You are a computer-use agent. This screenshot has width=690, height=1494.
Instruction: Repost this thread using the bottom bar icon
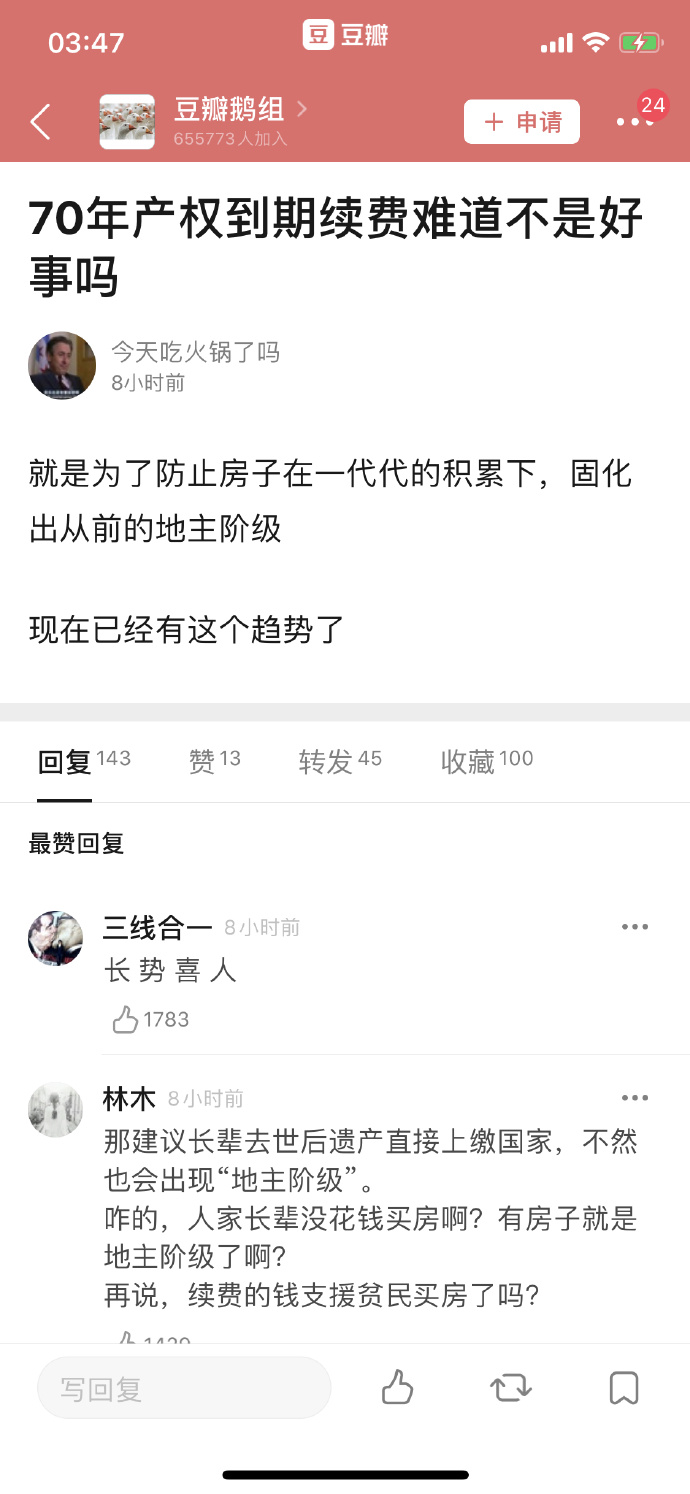pyautogui.click(x=510, y=1388)
